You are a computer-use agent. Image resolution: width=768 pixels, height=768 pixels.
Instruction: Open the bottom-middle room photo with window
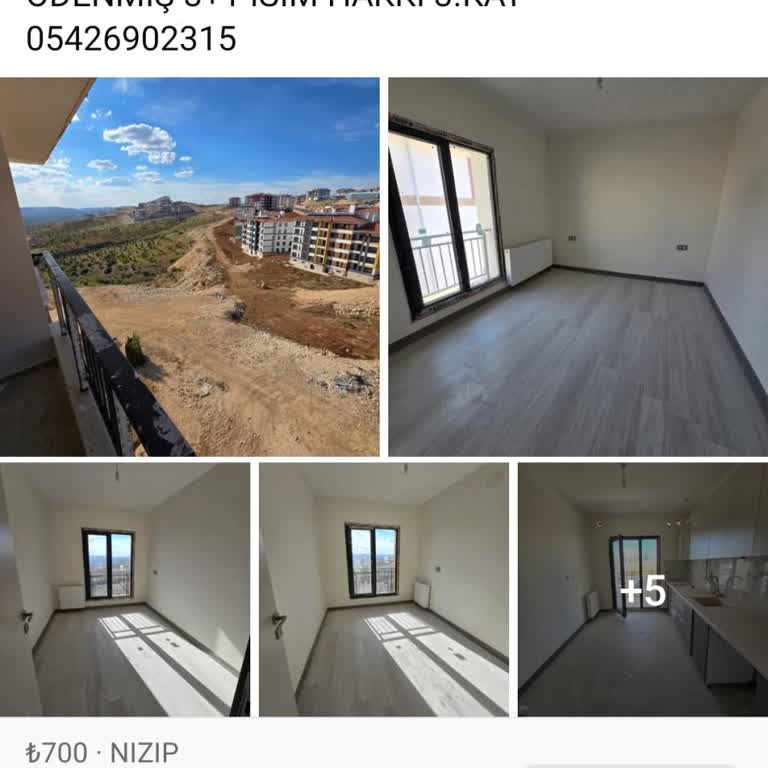(384, 590)
